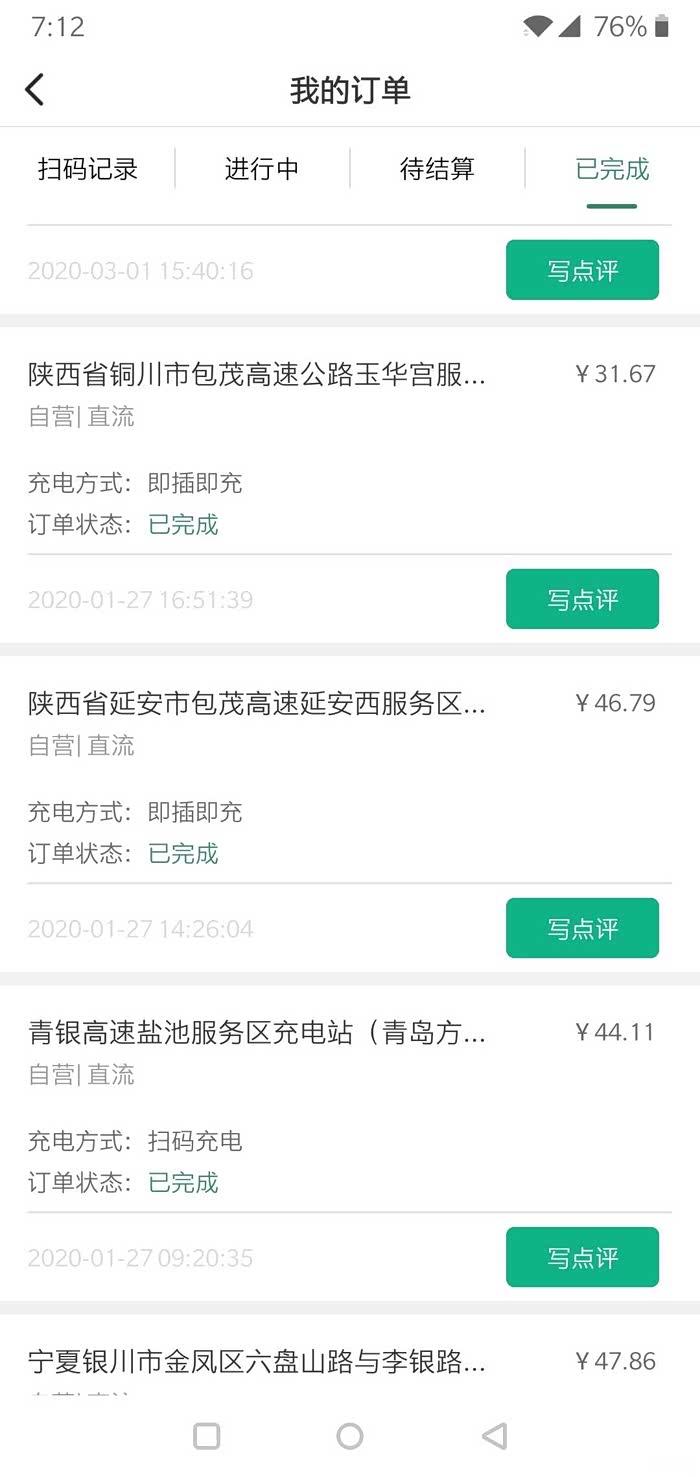Screen dimensions: 700x1477
Task: Switch to the 进行中 tab
Action: pos(262,169)
